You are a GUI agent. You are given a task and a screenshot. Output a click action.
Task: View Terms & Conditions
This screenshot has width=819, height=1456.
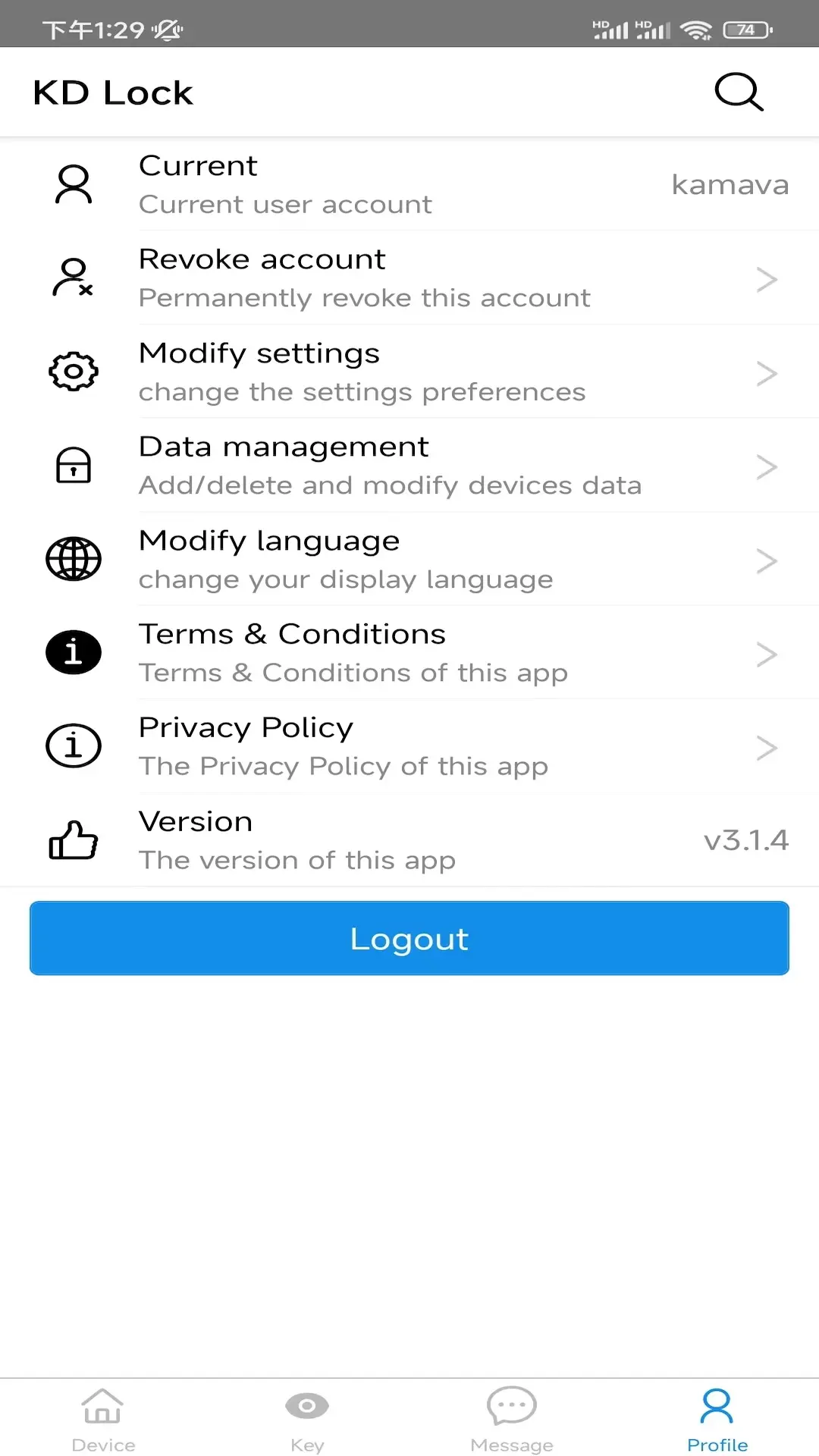(x=409, y=653)
